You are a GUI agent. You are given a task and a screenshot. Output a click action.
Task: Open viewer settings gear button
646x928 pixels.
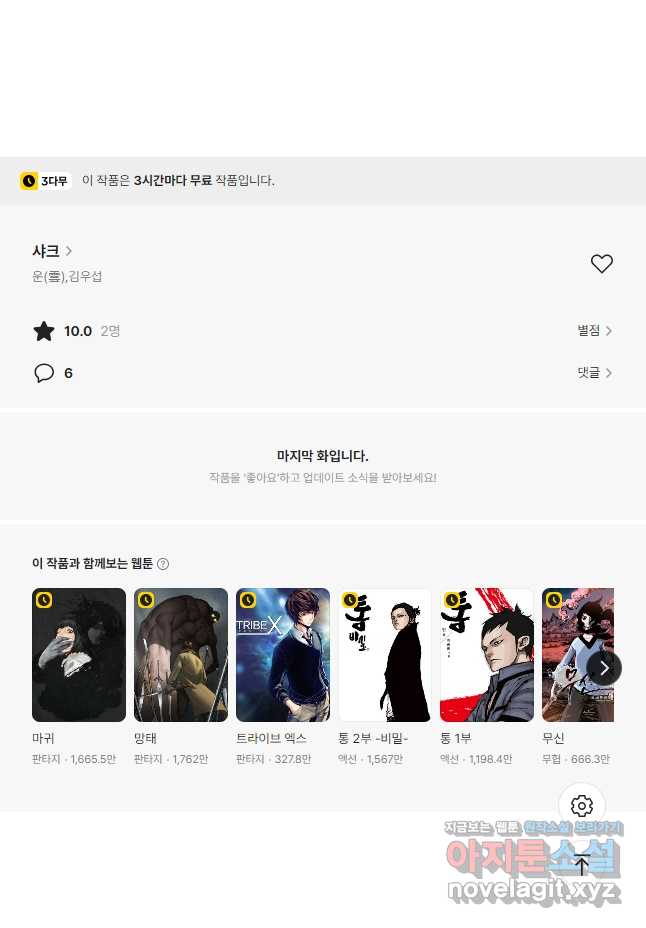click(x=582, y=806)
